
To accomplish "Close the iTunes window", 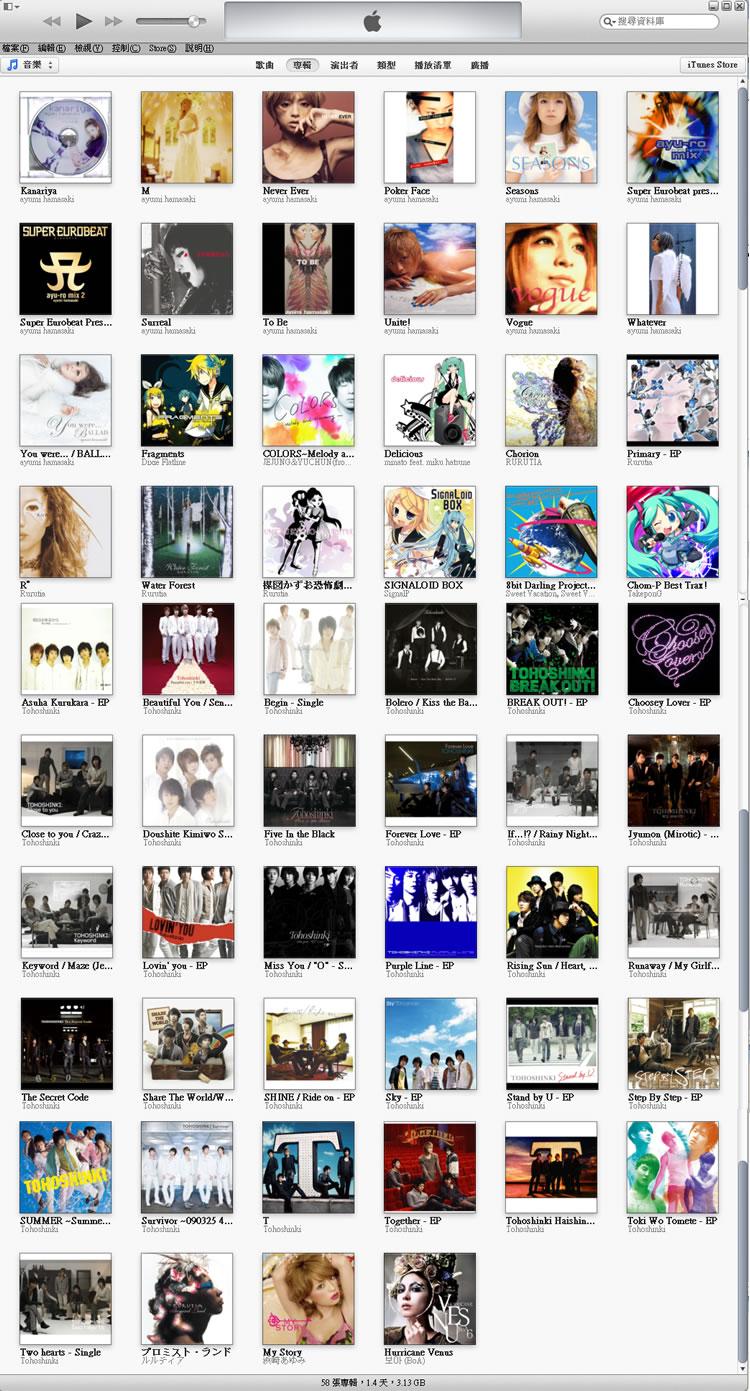I will 738,6.
